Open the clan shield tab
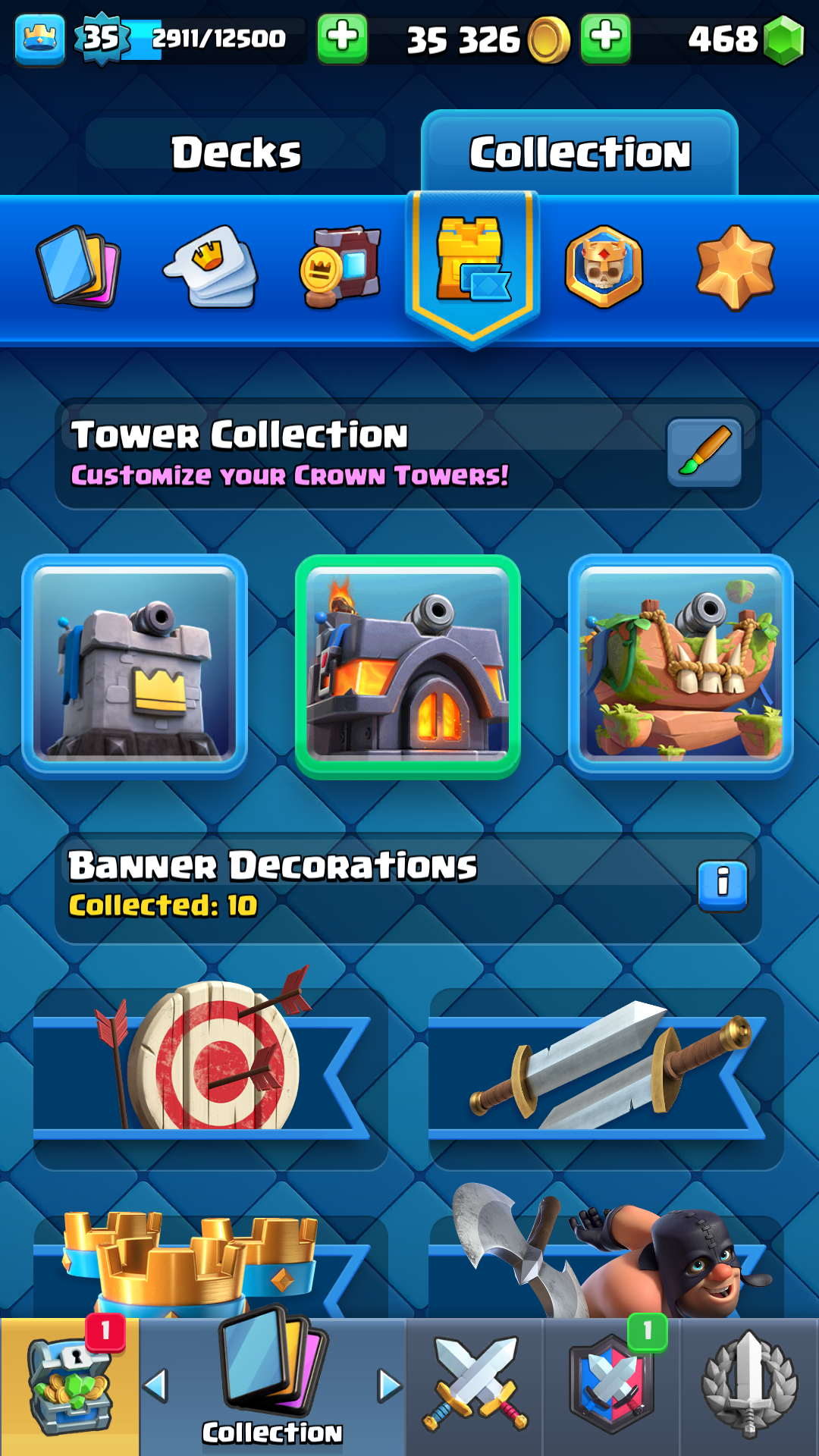The image size is (819, 1456). [x=612, y=1387]
